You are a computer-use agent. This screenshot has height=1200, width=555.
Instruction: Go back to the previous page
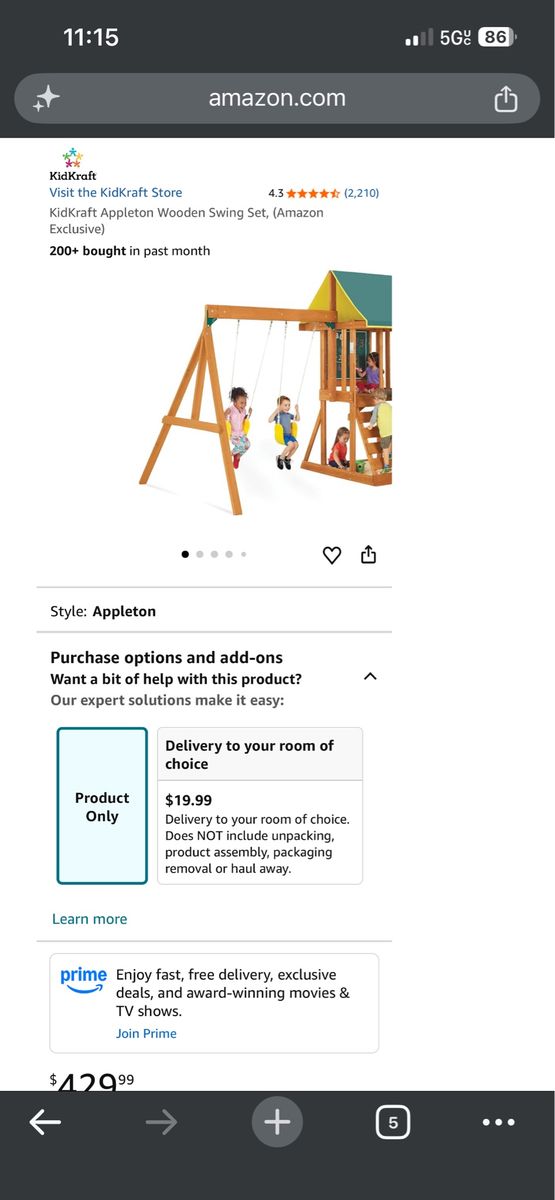point(45,1123)
